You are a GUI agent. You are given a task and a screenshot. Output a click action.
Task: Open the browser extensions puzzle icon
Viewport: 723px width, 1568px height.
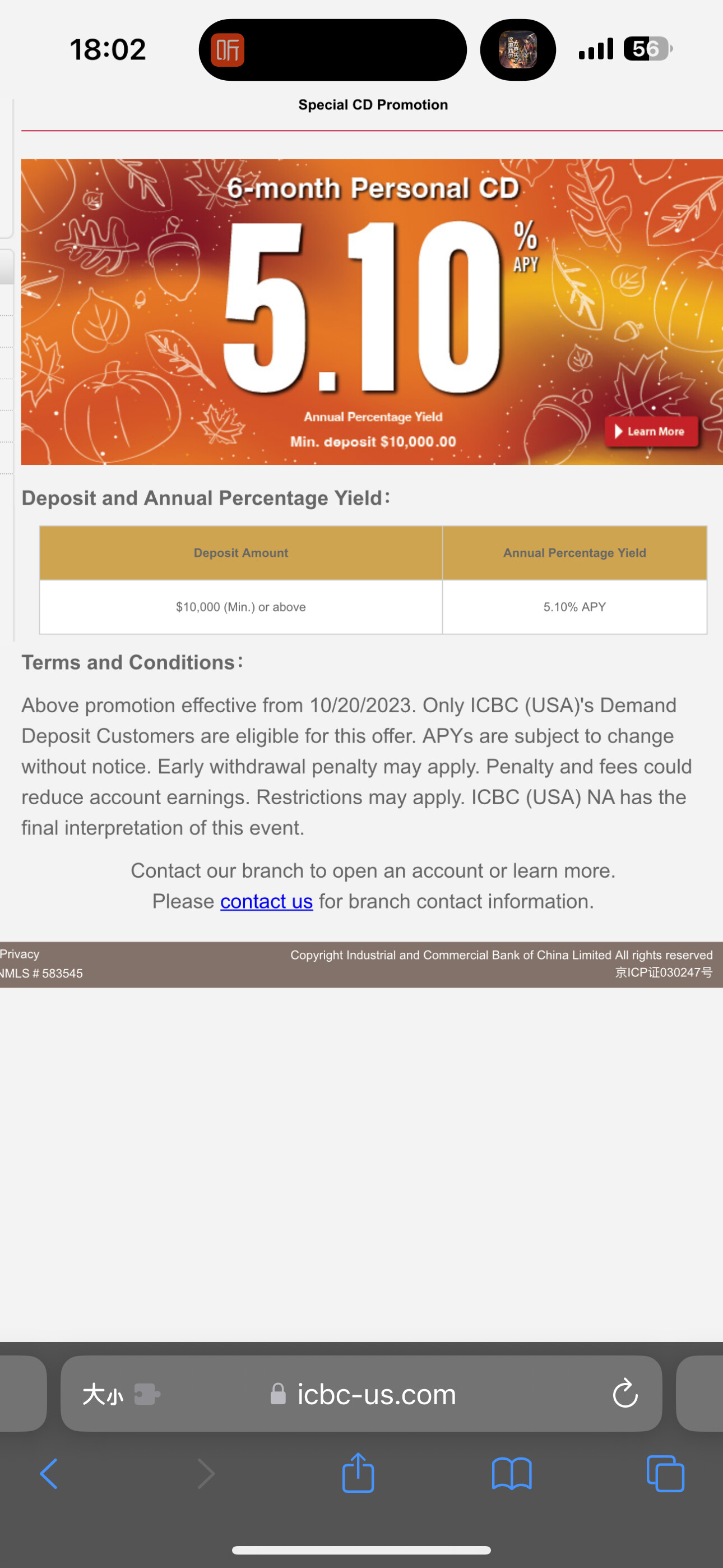pyautogui.click(x=147, y=1394)
